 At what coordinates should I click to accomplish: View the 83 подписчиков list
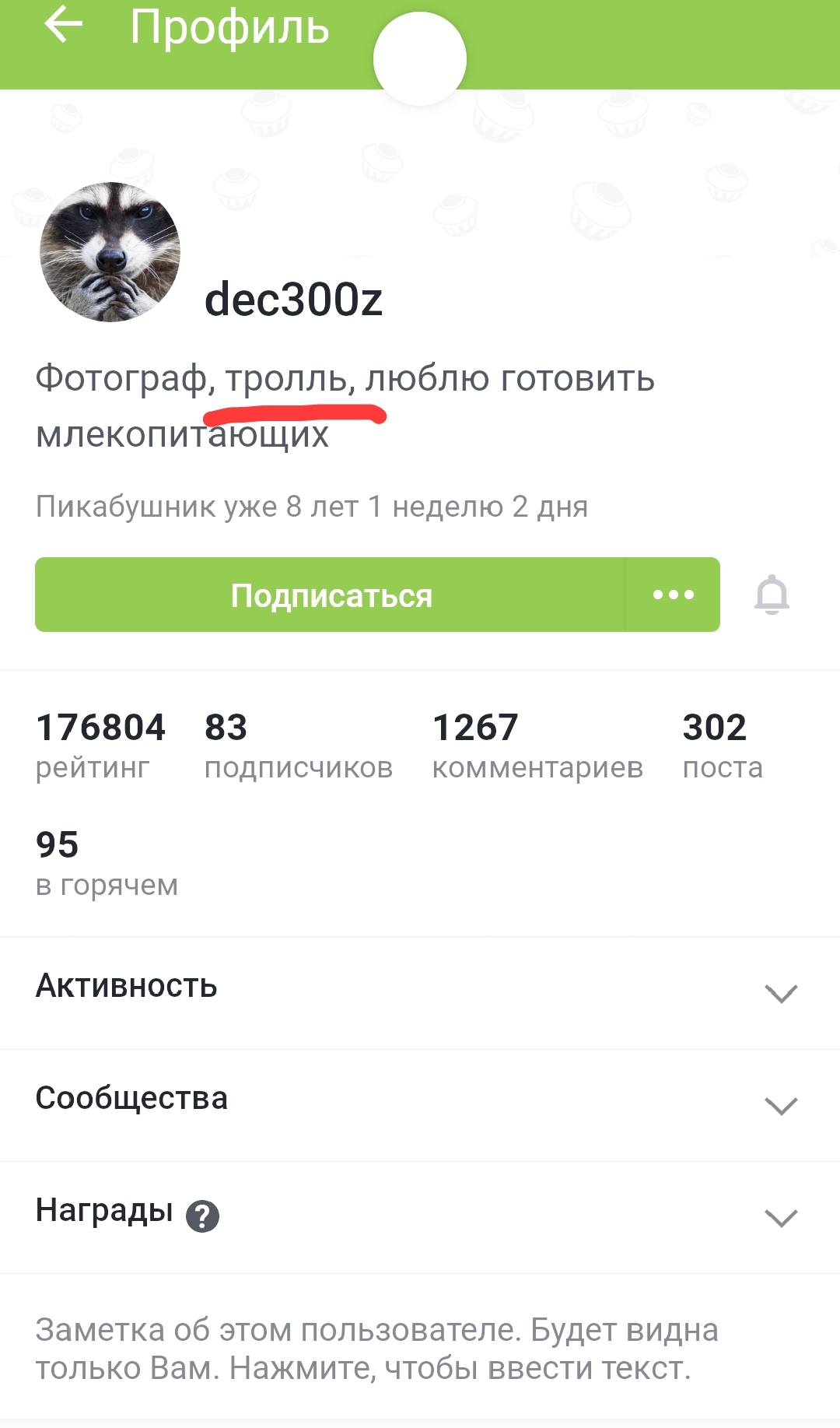(x=298, y=746)
